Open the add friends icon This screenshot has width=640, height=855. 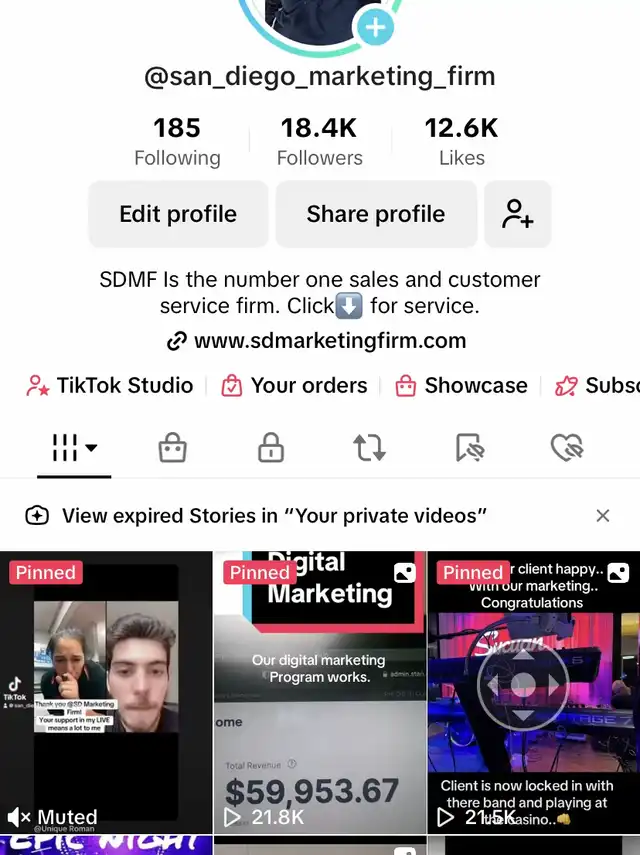pyautogui.click(x=518, y=214)
